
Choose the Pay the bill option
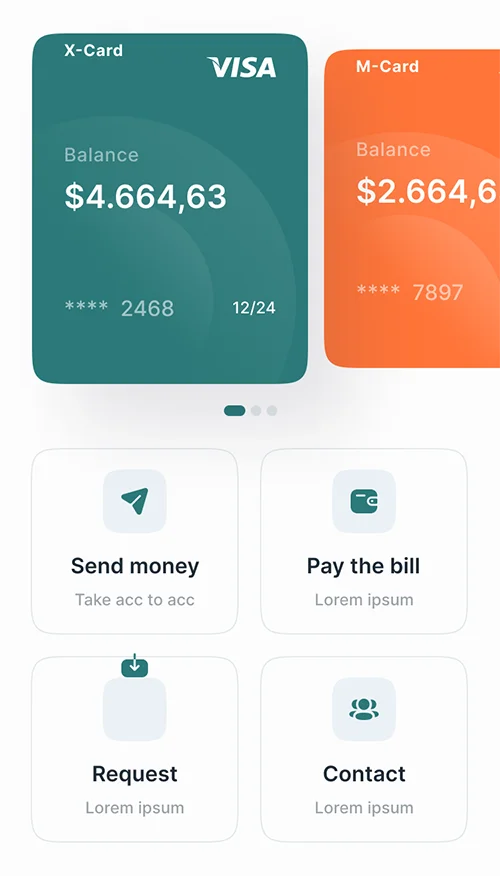[x=364, y=541]
